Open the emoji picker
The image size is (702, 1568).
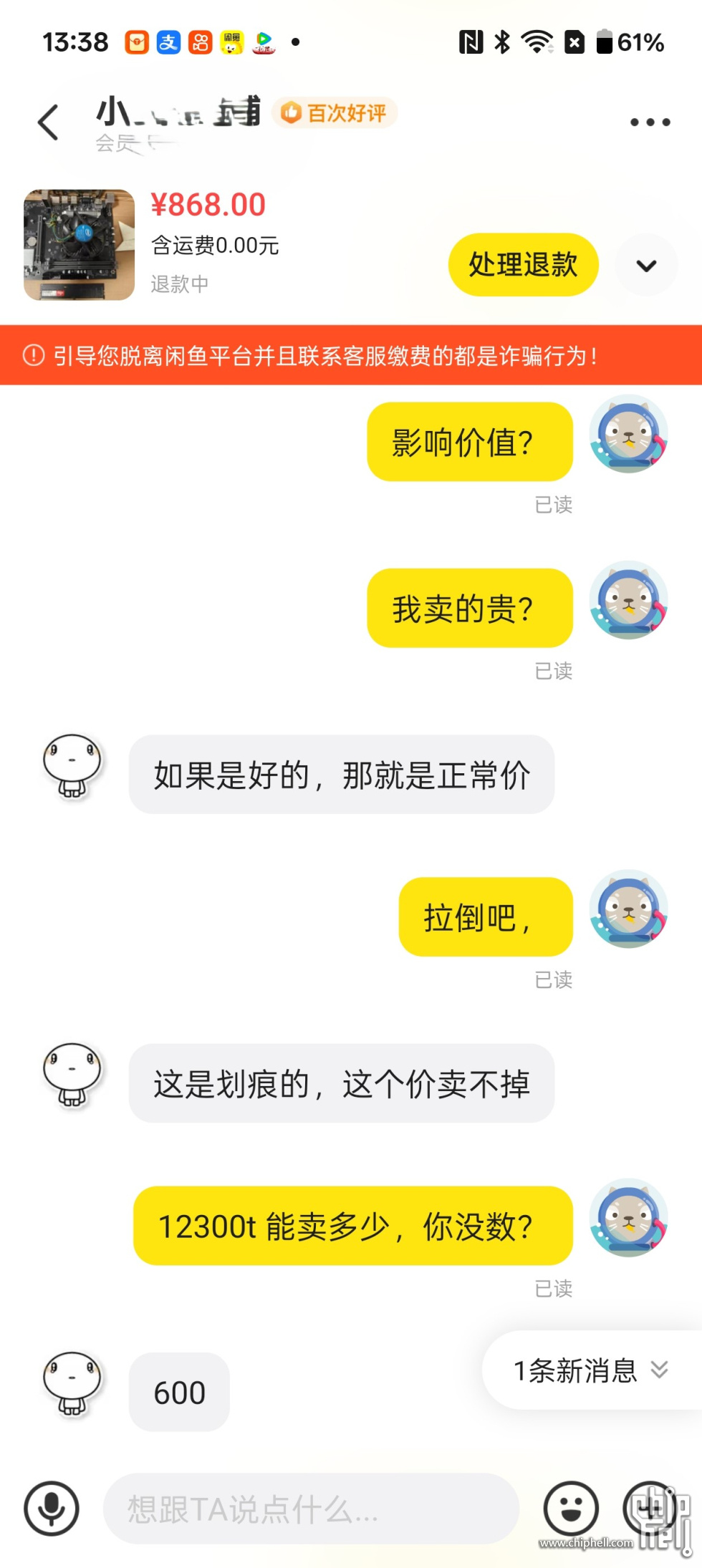click(x=571, y=1508)
